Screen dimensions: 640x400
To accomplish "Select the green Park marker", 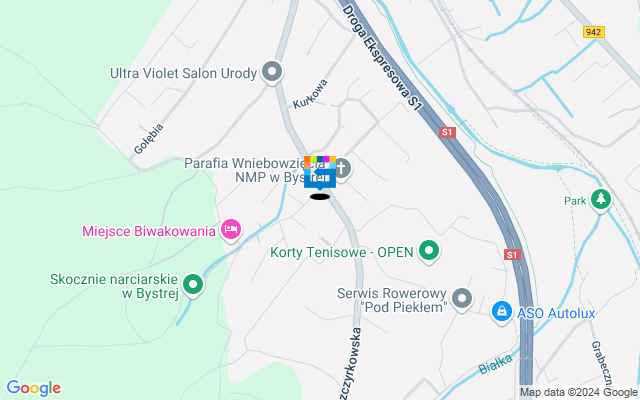I will click(x=600, y=200).
